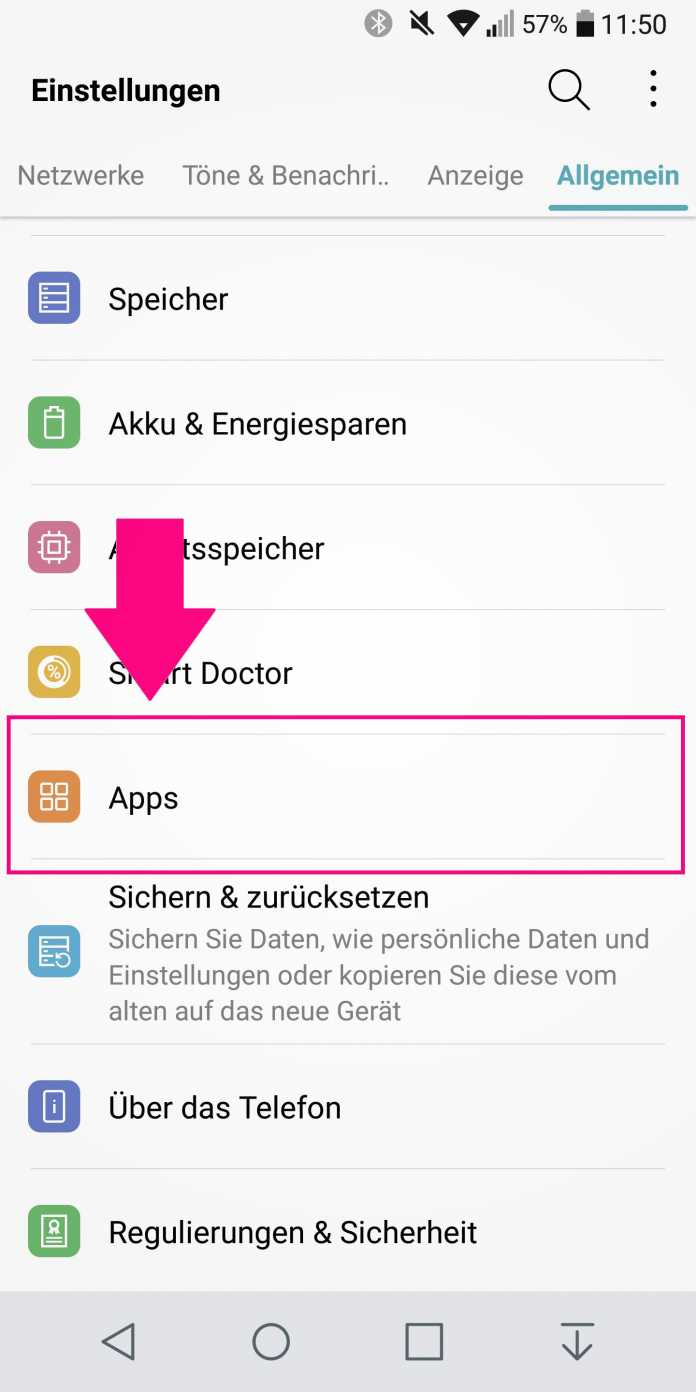Select the Allgemein tab
Screen dimensions: 696x1392
tap(618, 176)
